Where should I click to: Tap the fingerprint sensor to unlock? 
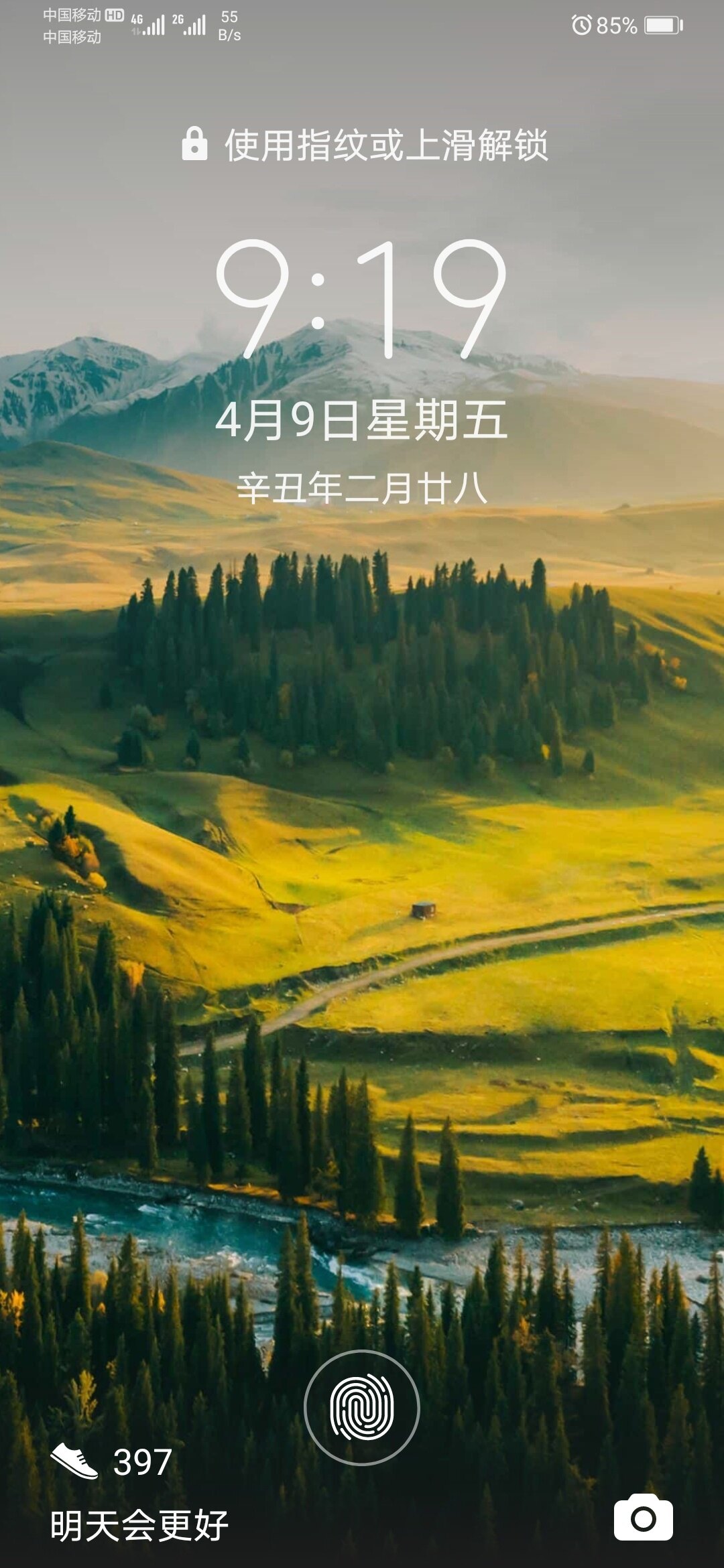[x=362, y=1407]
